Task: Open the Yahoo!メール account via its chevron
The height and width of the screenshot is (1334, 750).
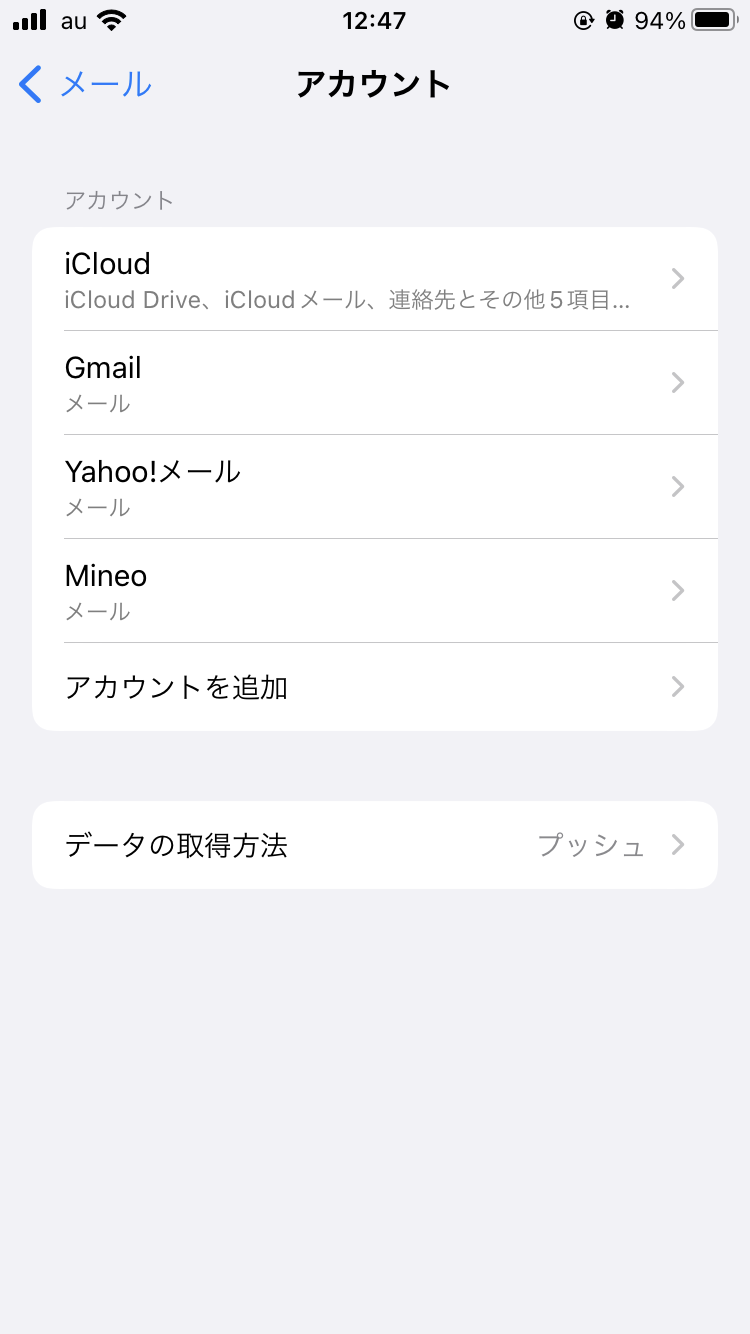Action: coord(678,486)
